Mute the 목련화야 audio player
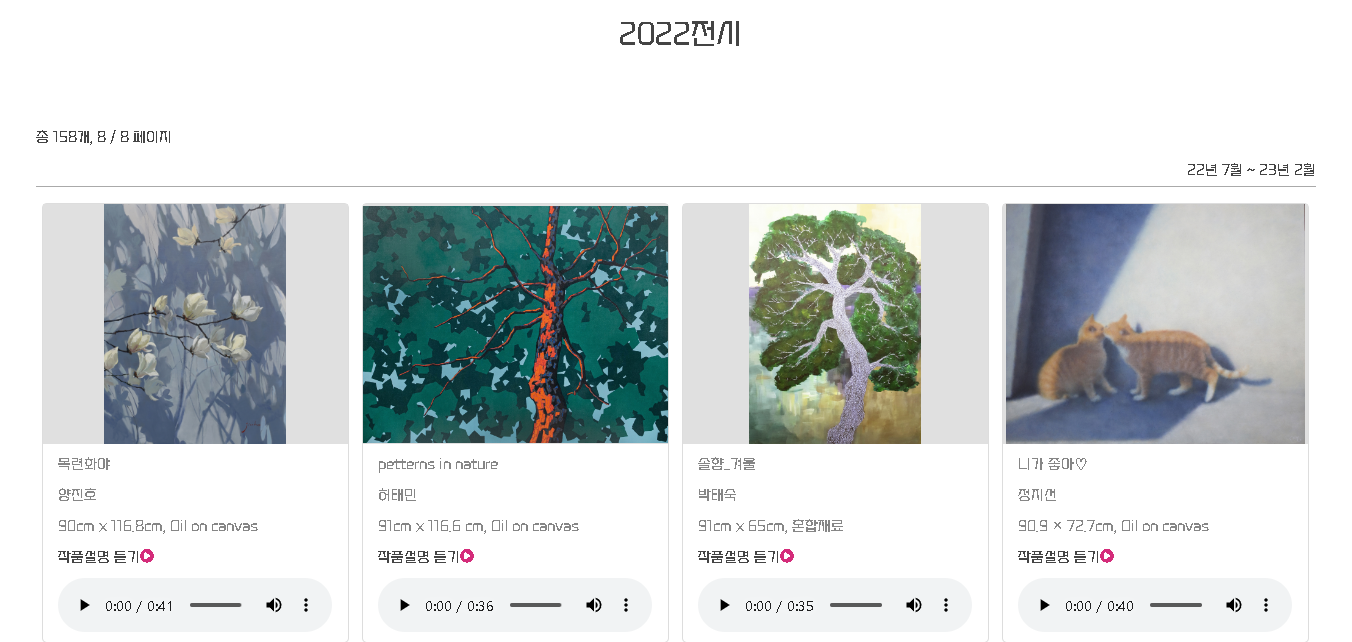 [x=273, y=605]
